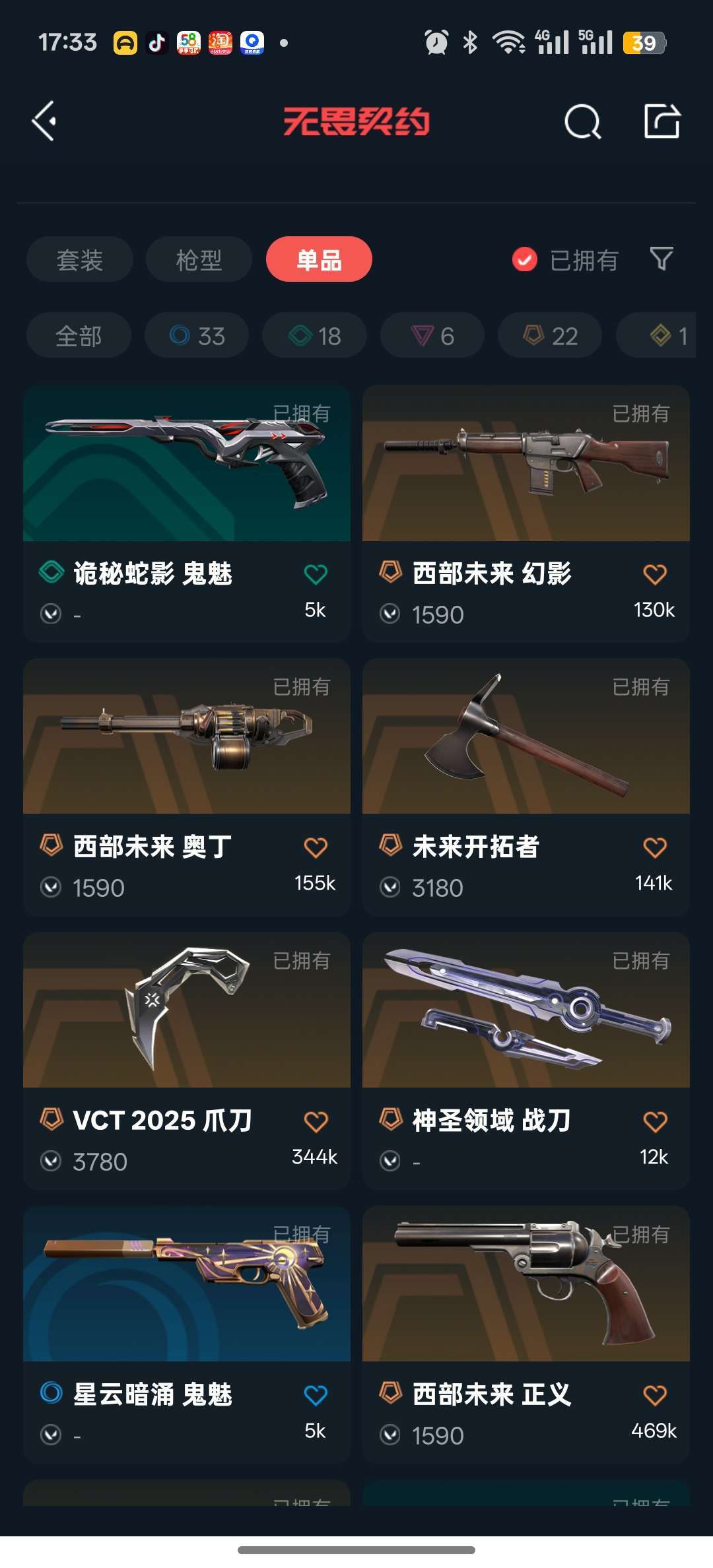
Task: Open the VCT 2025 爪刀 card
Action: point(187,1061)
